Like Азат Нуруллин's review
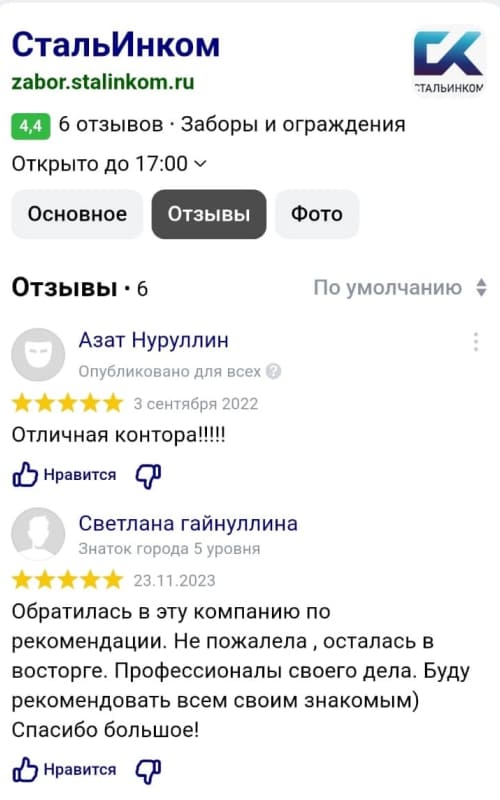This screenshot has width=500, height=800. point(64,475)
